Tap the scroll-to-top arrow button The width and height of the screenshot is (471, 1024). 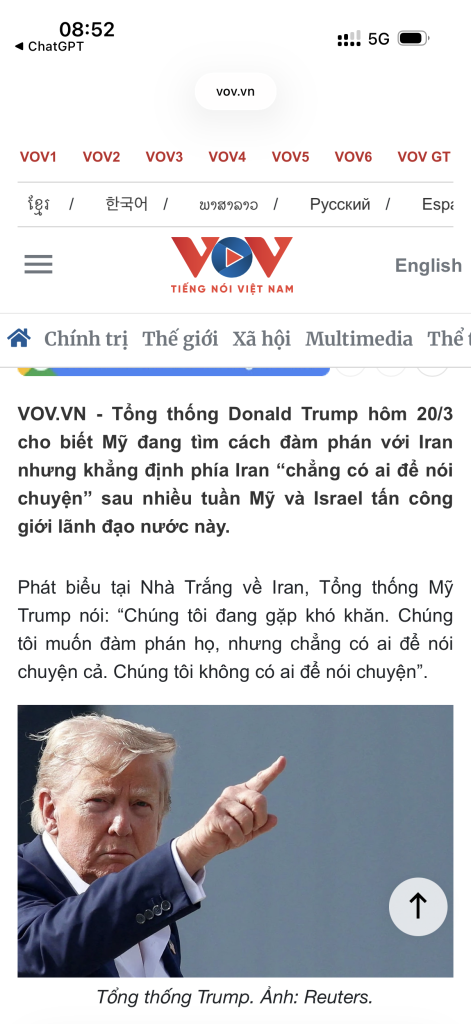418,906
